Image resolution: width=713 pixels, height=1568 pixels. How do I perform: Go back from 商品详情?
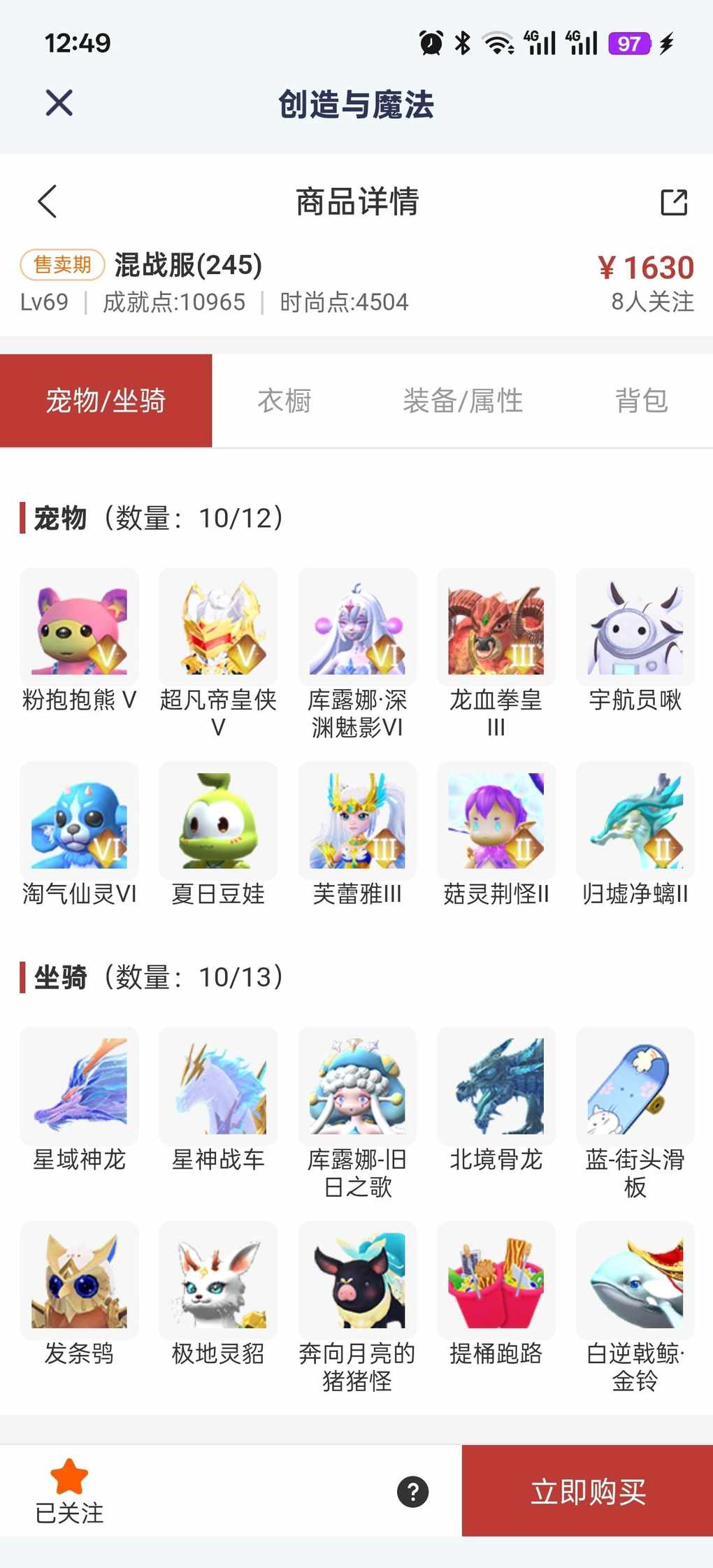coord(48,202)
